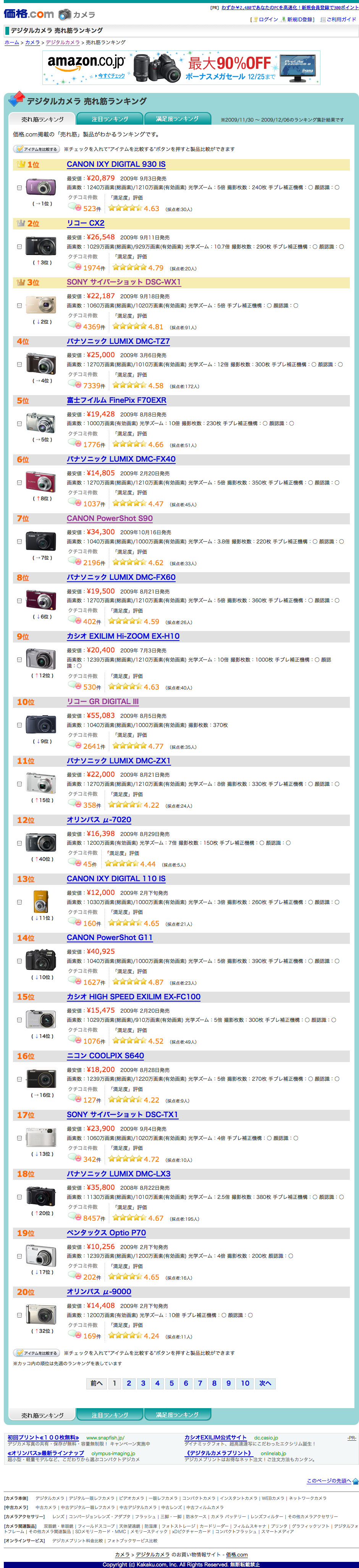
Task: Check the box for 富士フイルム FinePix F70EXR
Action: click(19, 424)
